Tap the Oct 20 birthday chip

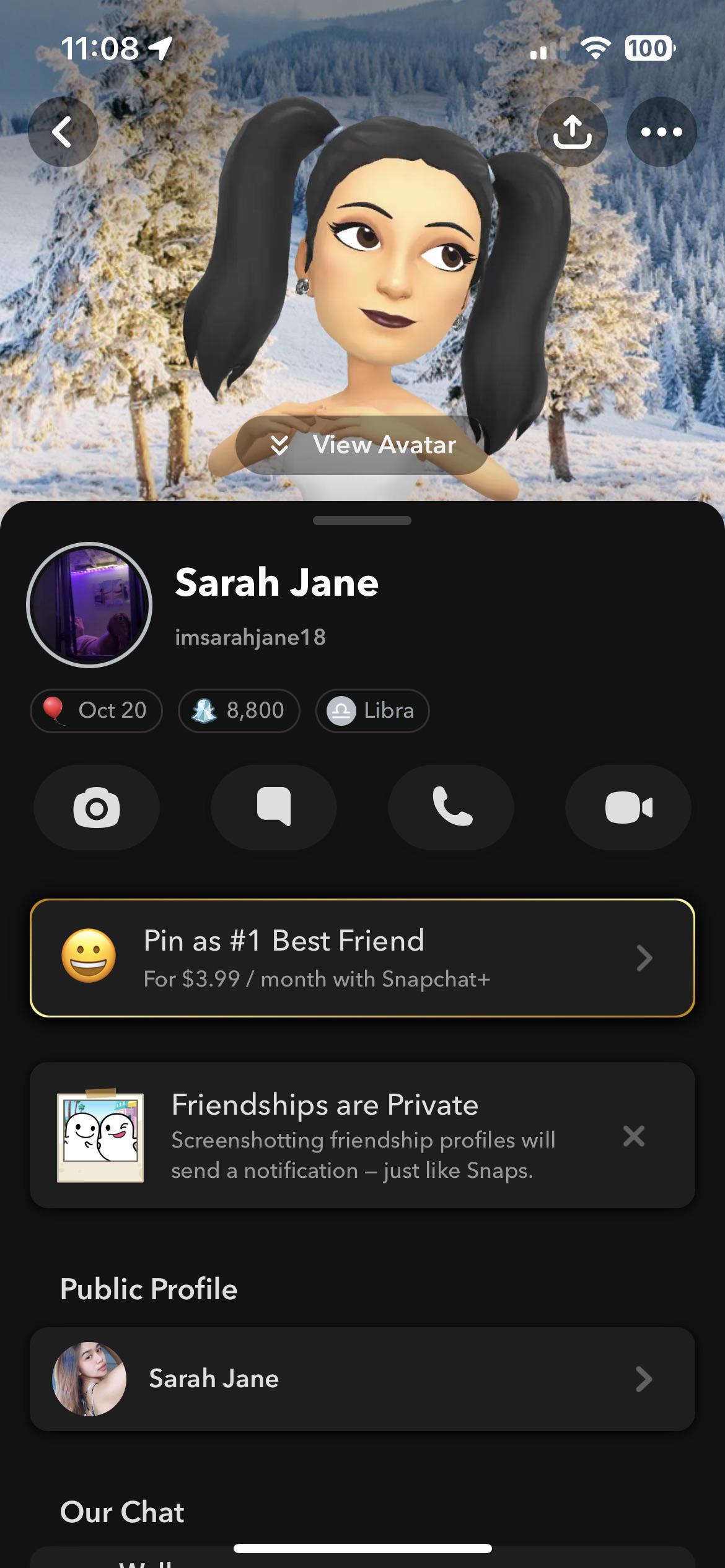click(x=96, y=710)
